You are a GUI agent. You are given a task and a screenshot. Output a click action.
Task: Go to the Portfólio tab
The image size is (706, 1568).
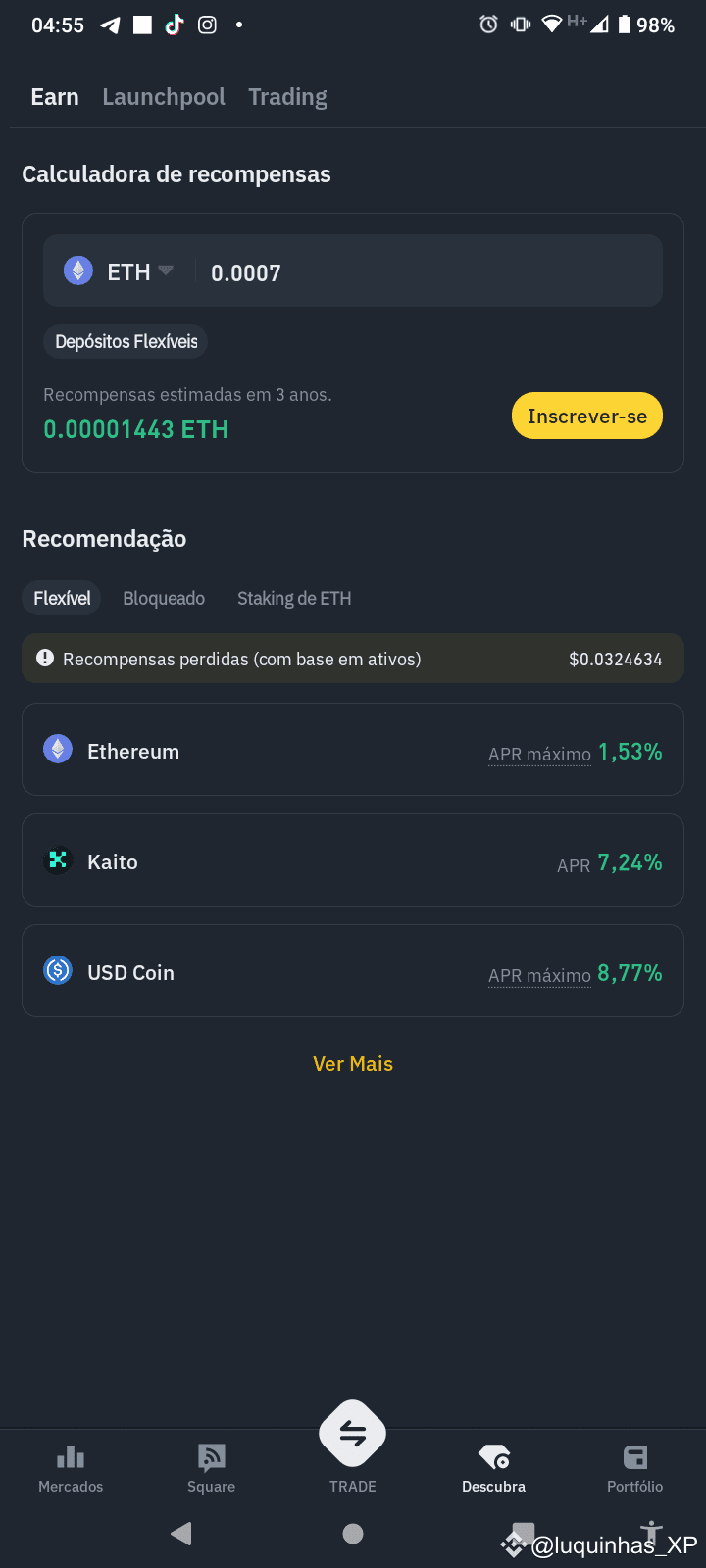point(634,1468)
